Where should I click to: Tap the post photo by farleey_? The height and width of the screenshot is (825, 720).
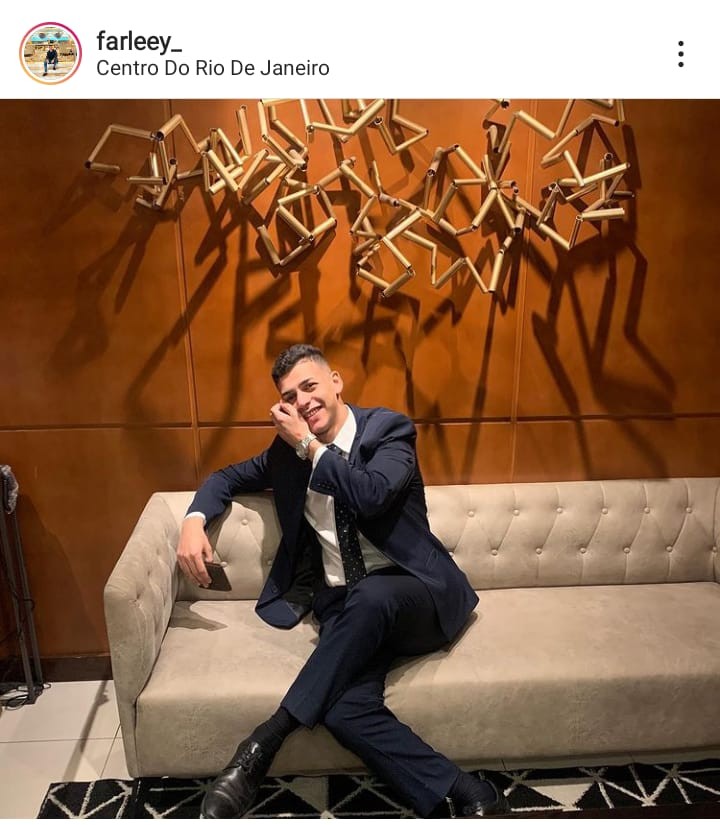(360, 460)
